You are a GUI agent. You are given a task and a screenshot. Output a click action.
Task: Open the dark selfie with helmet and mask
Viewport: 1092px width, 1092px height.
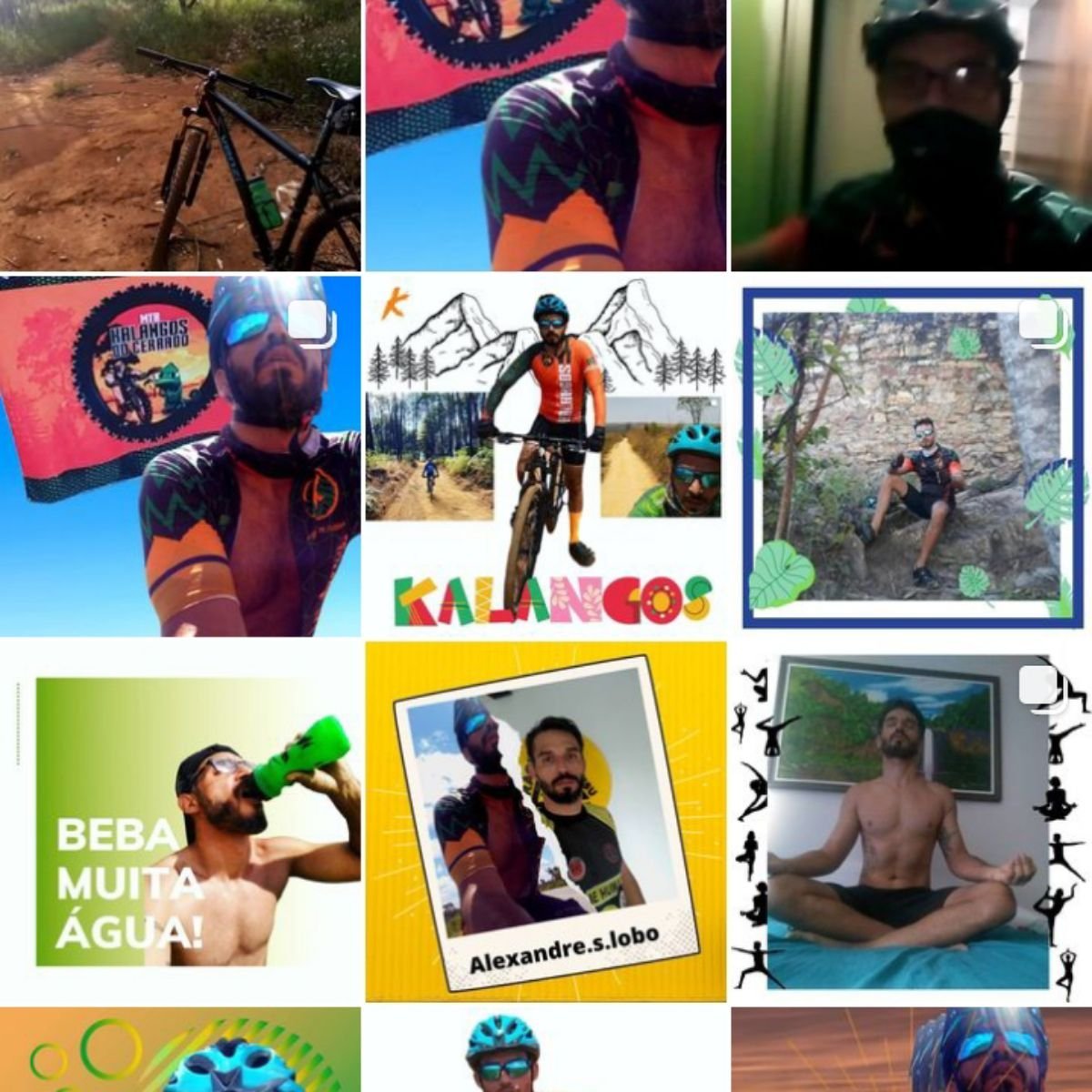pos(911,135)
